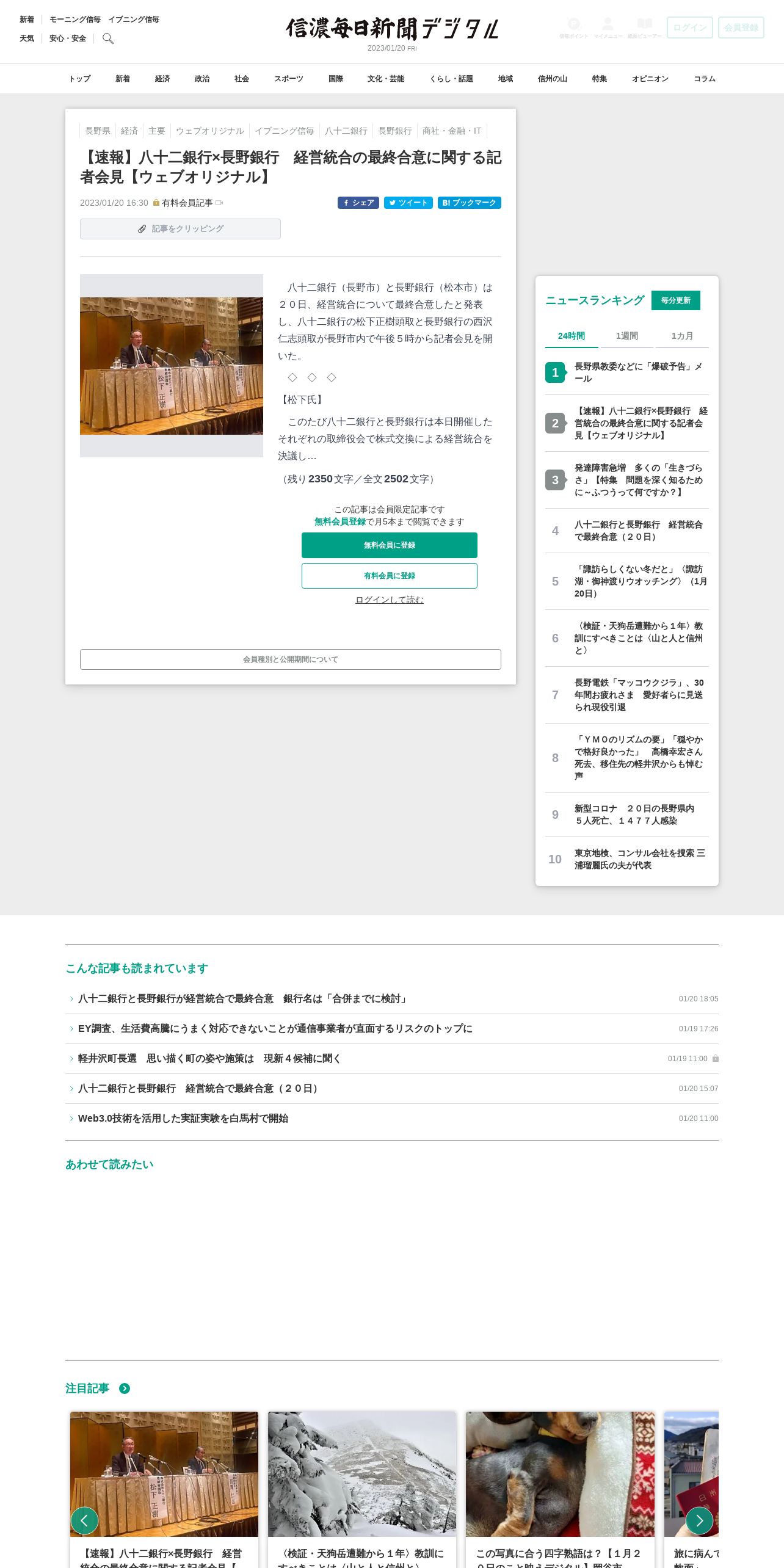784x1568 pixels.
Task: Tweet this article with ツイート button
Action: pos(408,203)
